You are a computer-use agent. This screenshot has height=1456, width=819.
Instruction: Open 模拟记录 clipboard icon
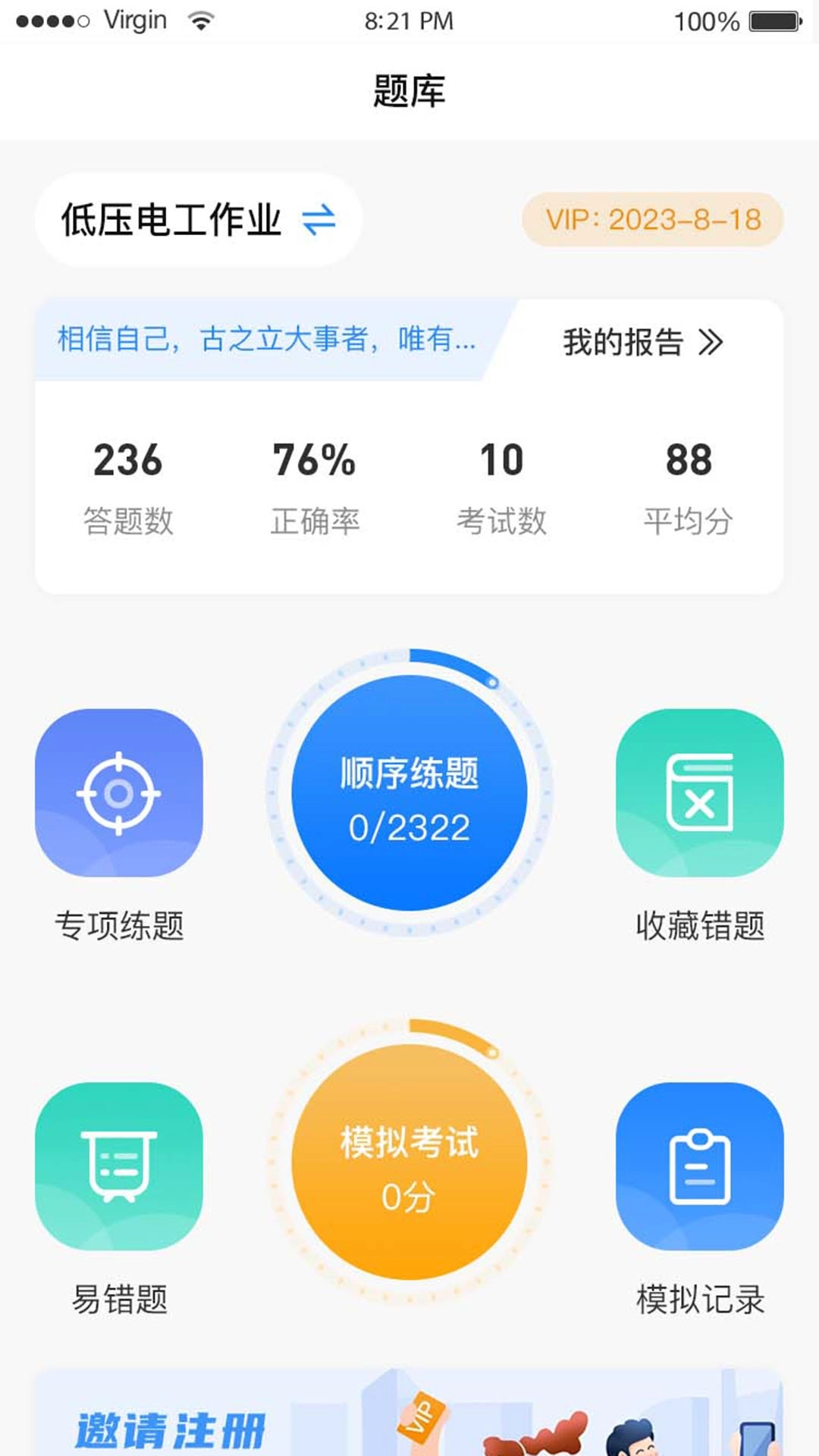click(699, 1164)
